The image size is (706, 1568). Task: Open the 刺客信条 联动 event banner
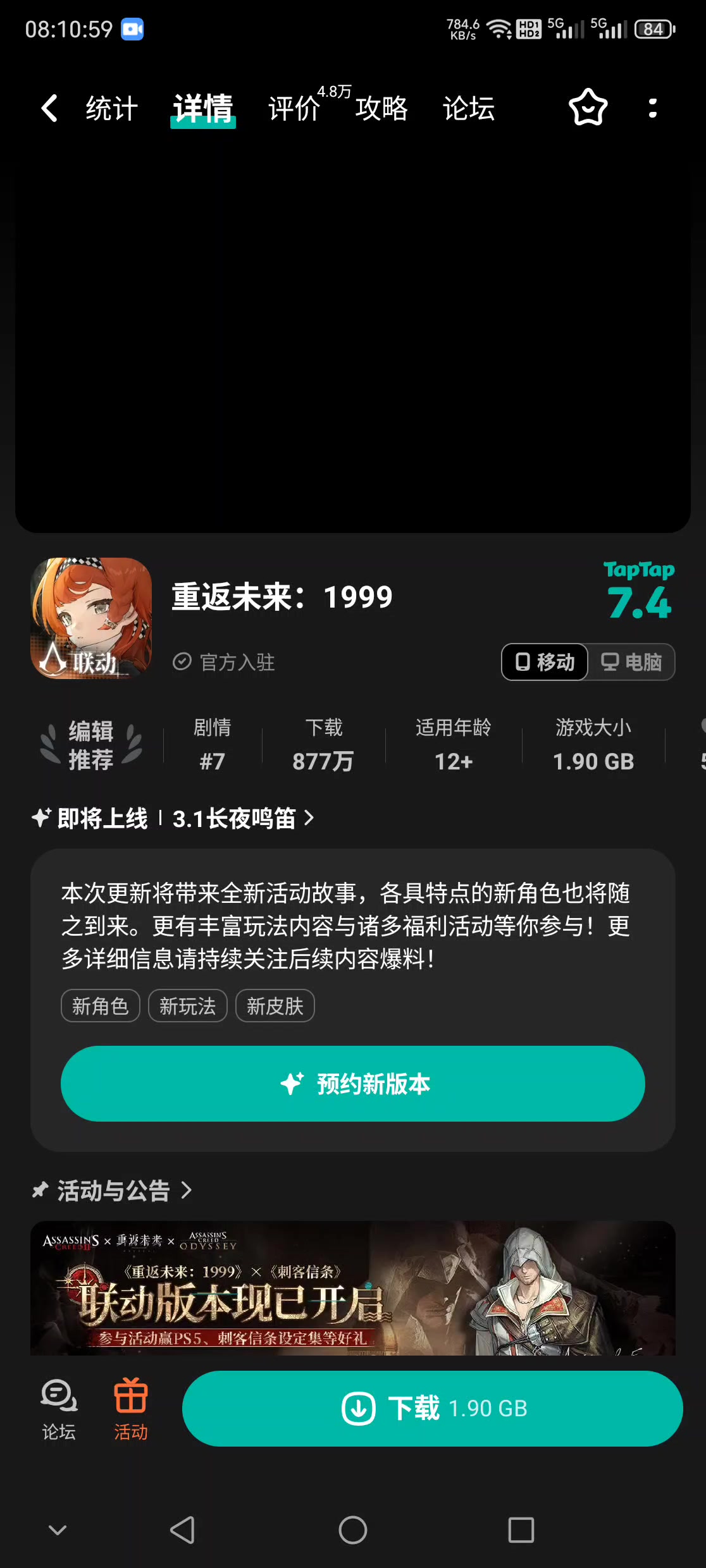click(353, 1289)
